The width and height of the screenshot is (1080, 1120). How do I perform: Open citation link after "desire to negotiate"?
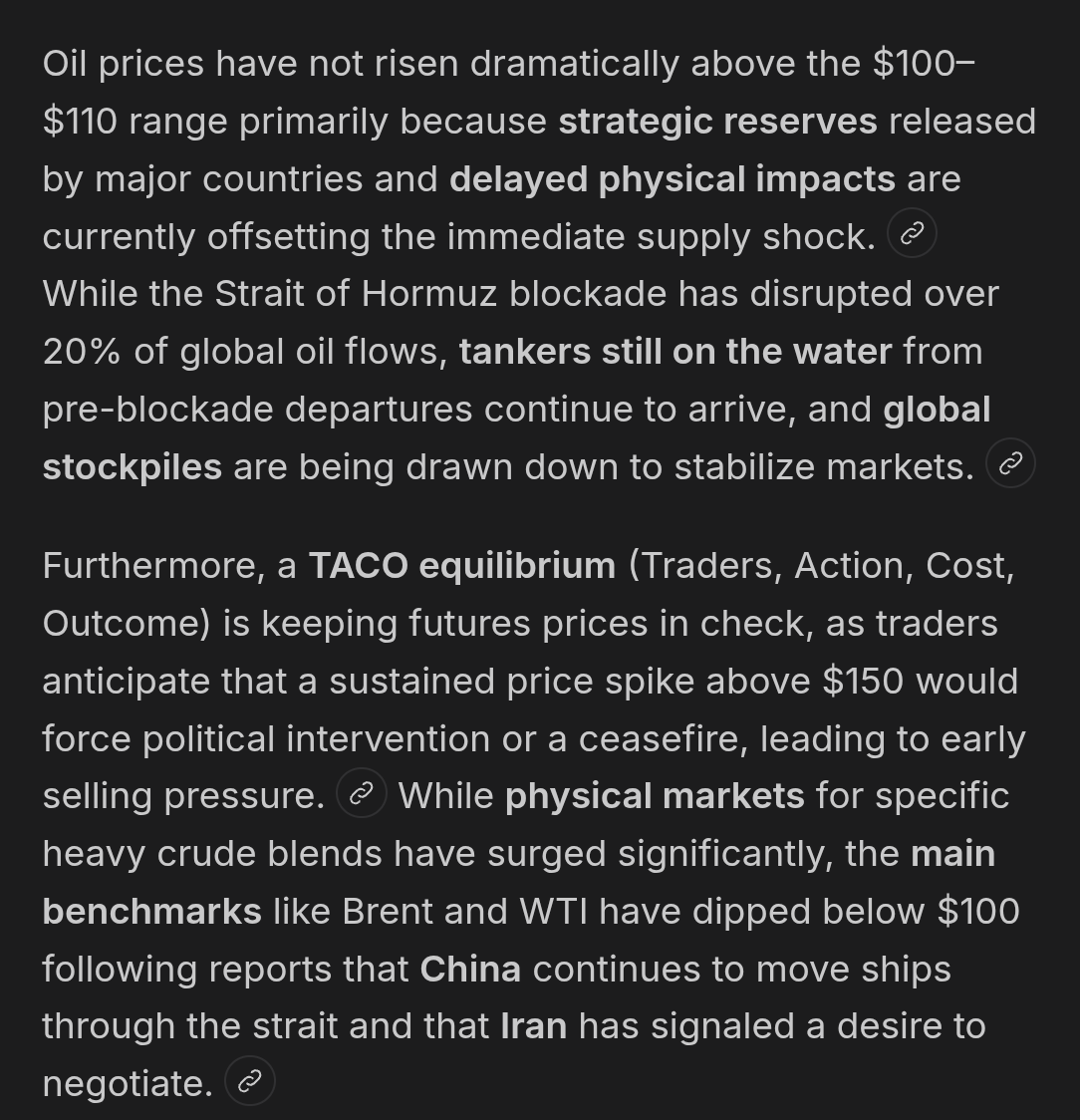pos(249,1081)
